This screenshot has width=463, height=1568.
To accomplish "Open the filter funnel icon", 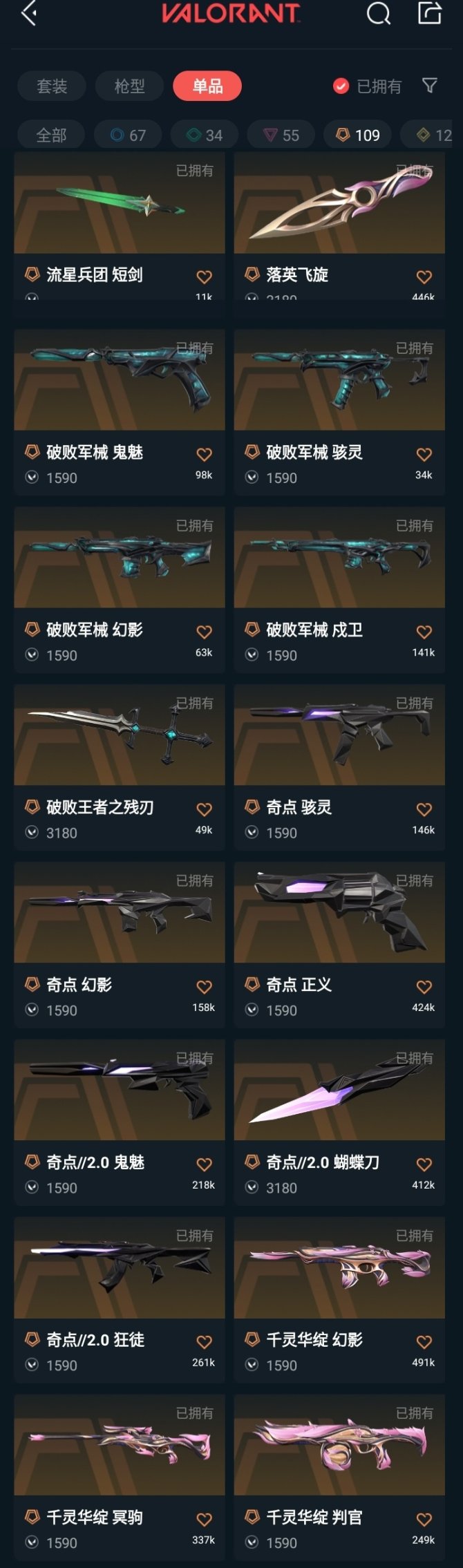I will tap(429, 86).
